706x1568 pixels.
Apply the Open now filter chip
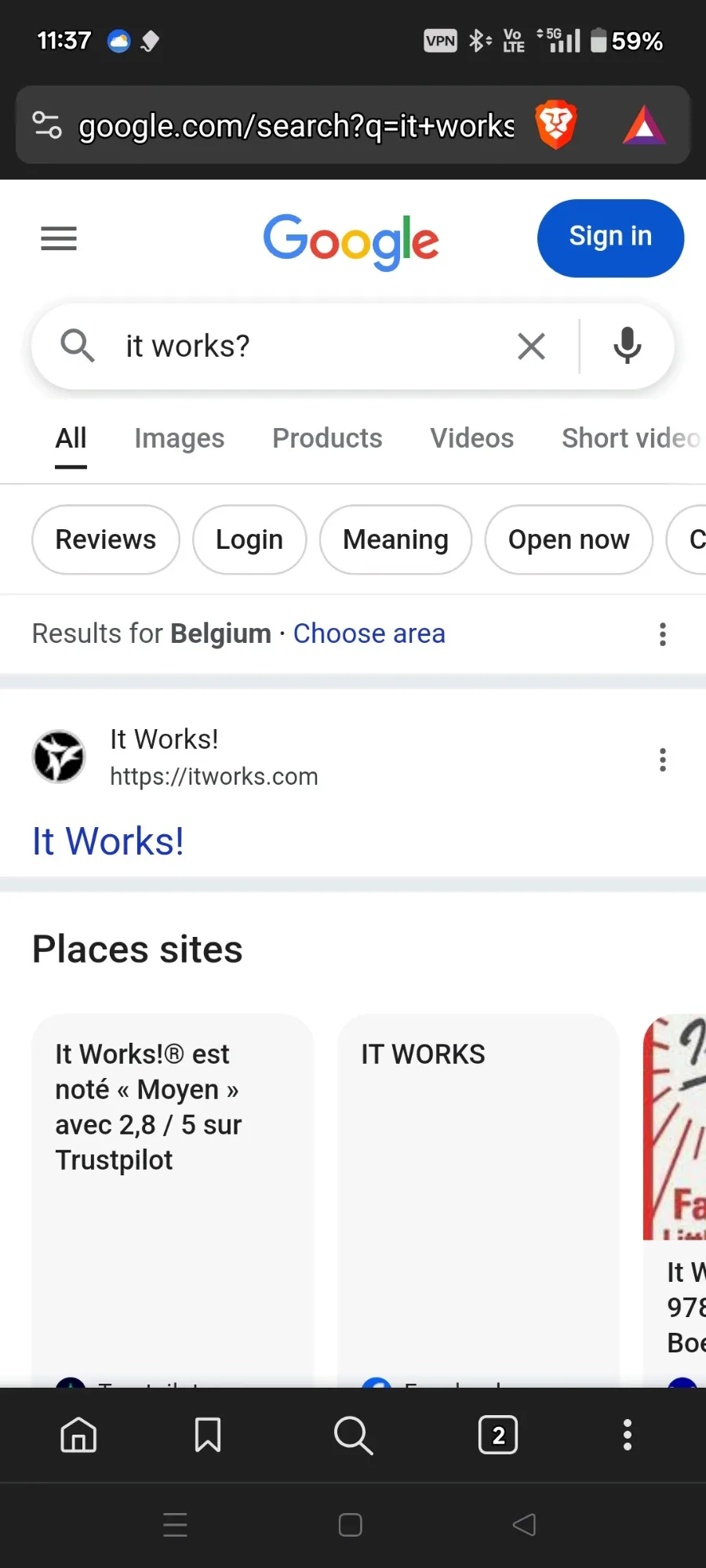[569, 539]
